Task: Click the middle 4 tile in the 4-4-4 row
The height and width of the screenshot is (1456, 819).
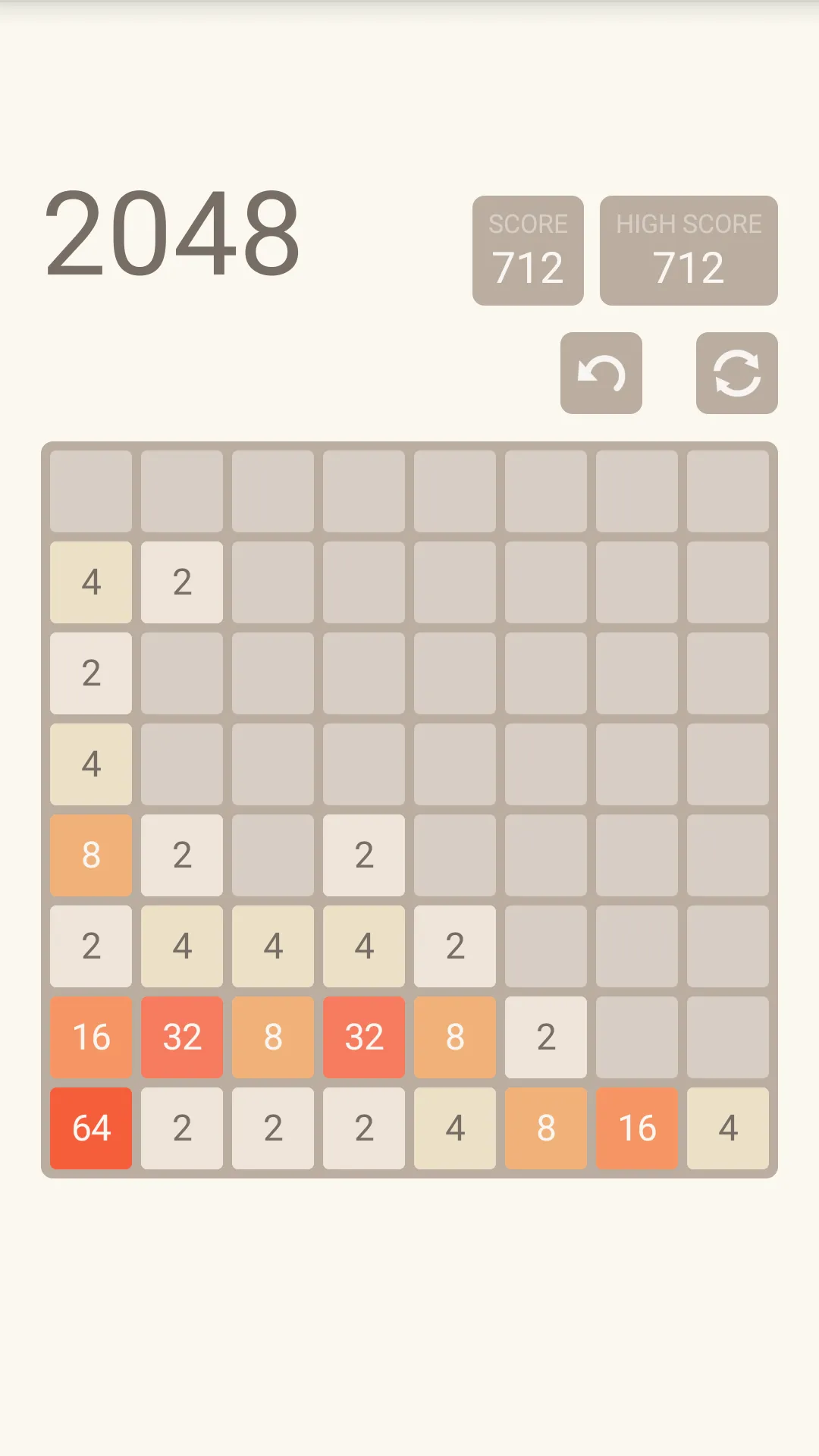Action: [272, 946]
